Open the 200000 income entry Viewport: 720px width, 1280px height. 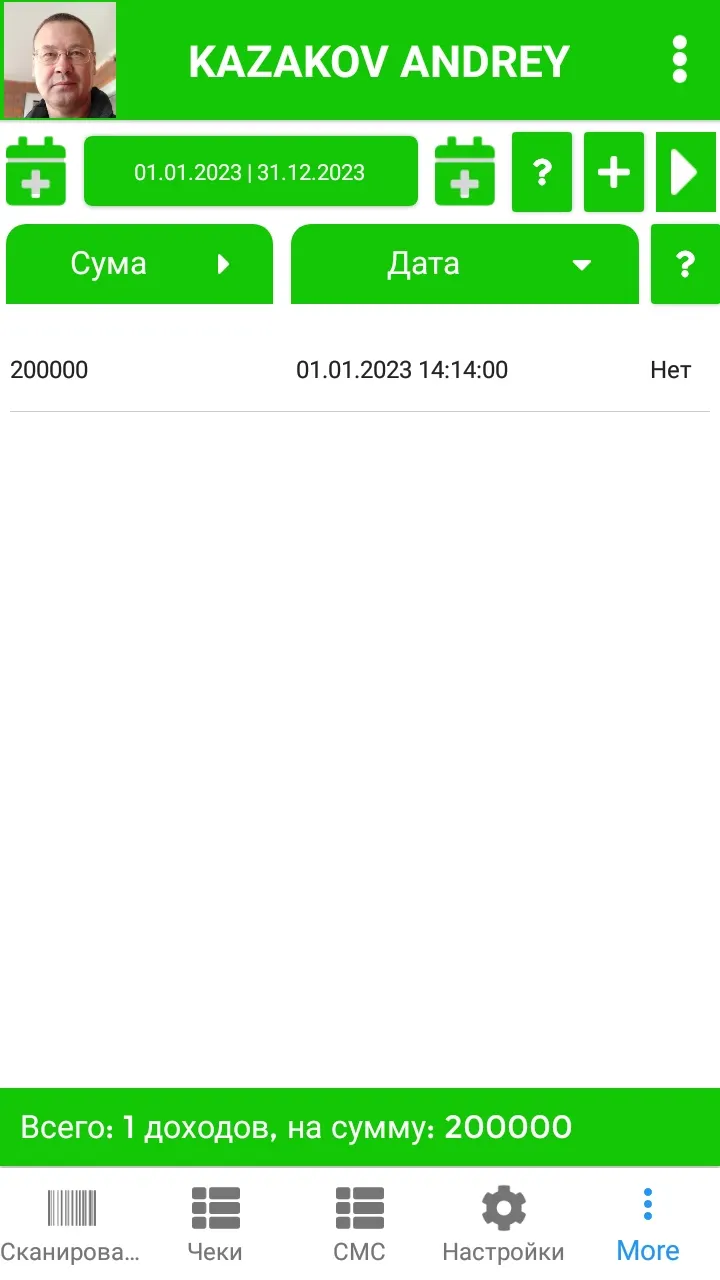pos(360,370)
